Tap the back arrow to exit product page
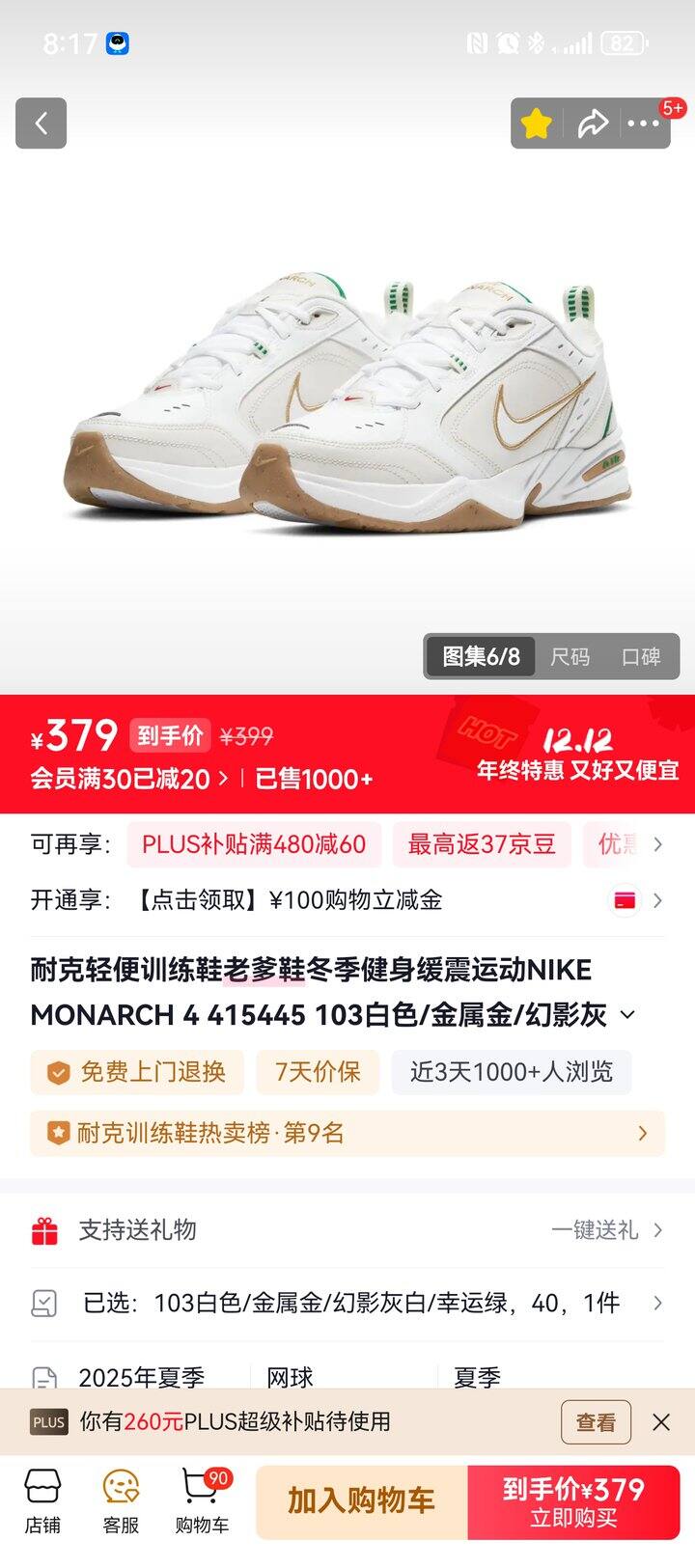This screenshot has height=1568, width=695. point(41,124)
